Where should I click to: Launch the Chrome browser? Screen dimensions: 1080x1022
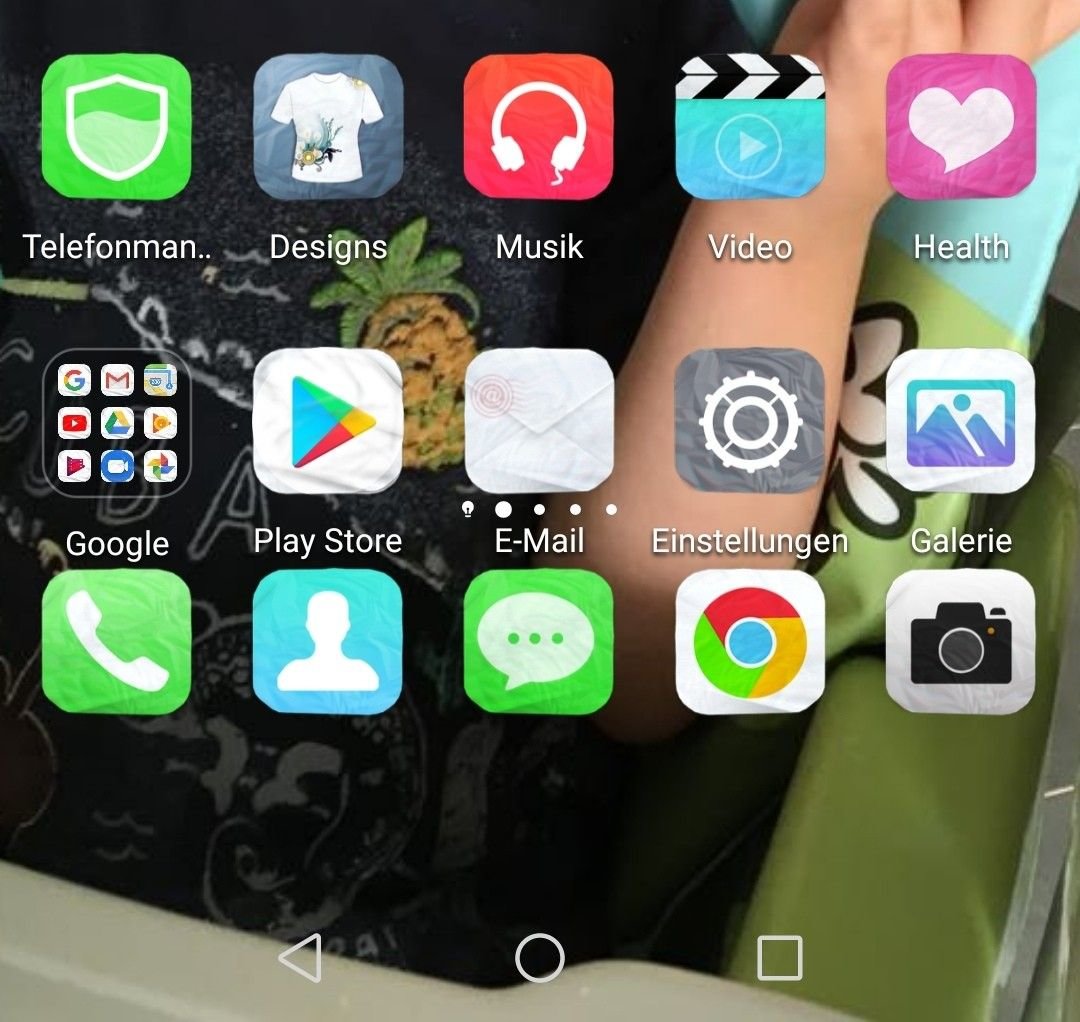750,641
